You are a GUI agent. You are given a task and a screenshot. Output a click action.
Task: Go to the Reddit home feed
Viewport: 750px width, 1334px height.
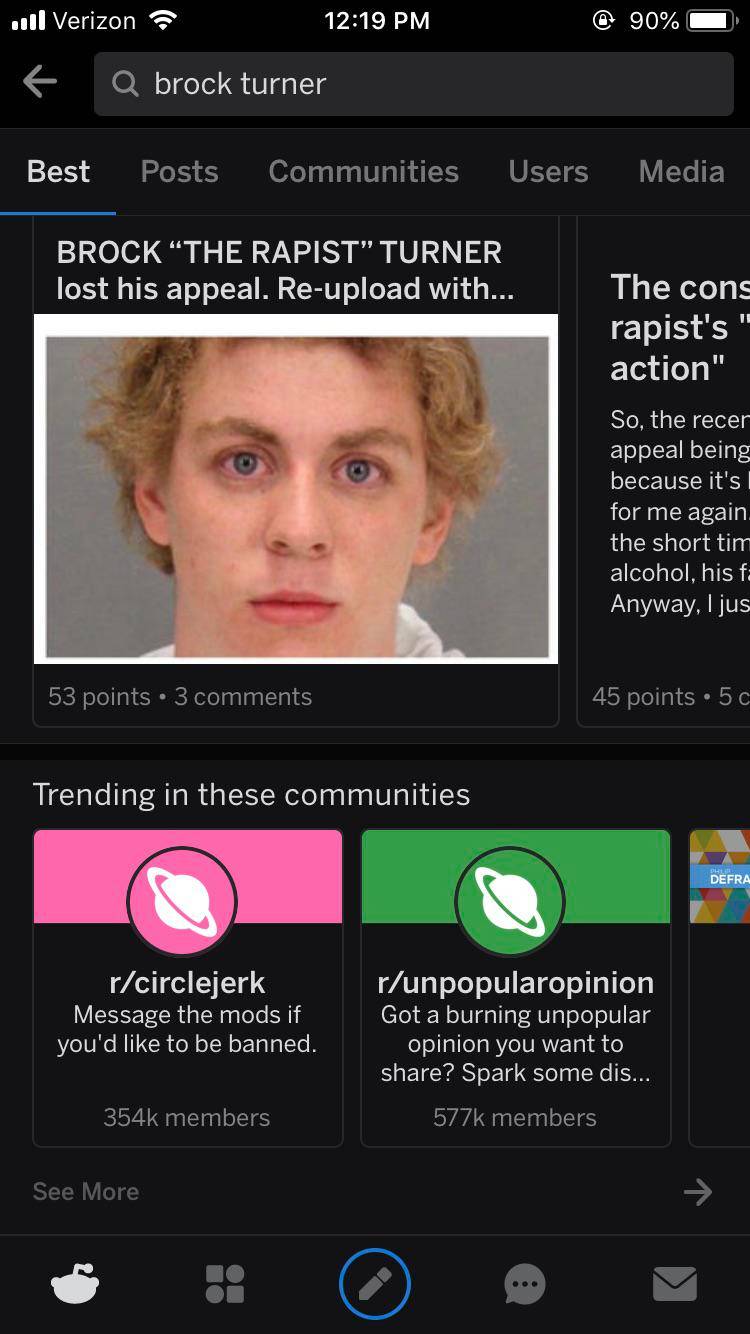tap(75, 1283)
